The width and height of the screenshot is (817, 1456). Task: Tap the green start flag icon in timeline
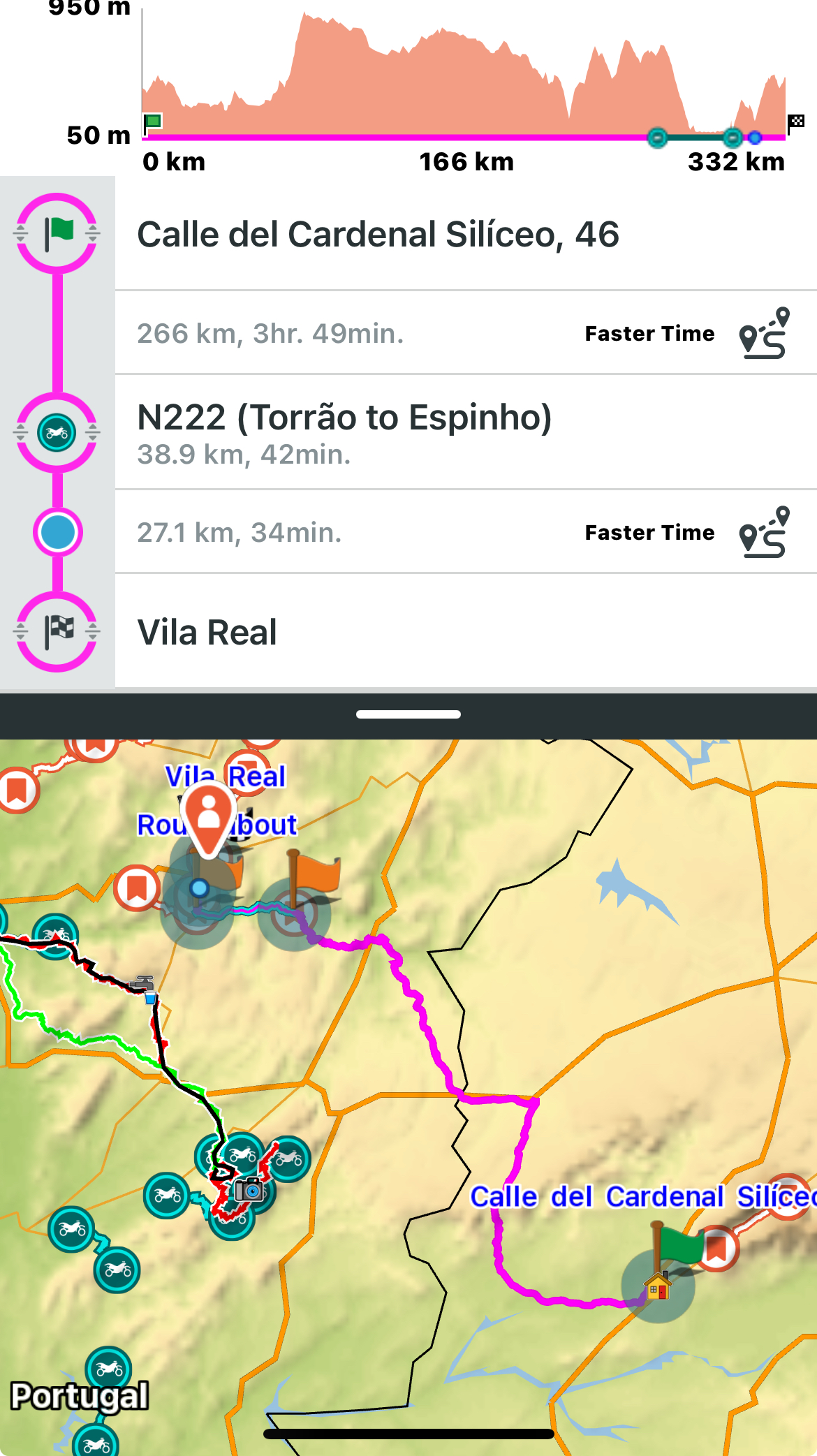coord(57,233)
